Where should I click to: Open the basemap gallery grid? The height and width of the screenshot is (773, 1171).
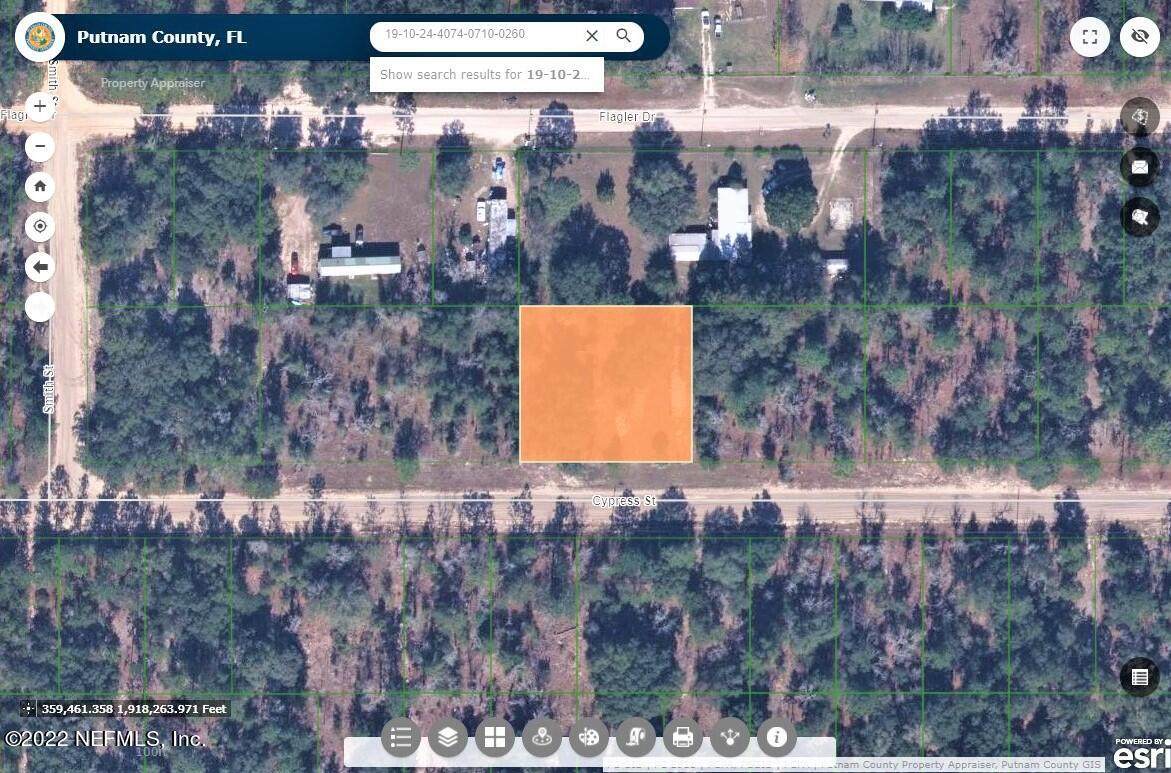495,738
